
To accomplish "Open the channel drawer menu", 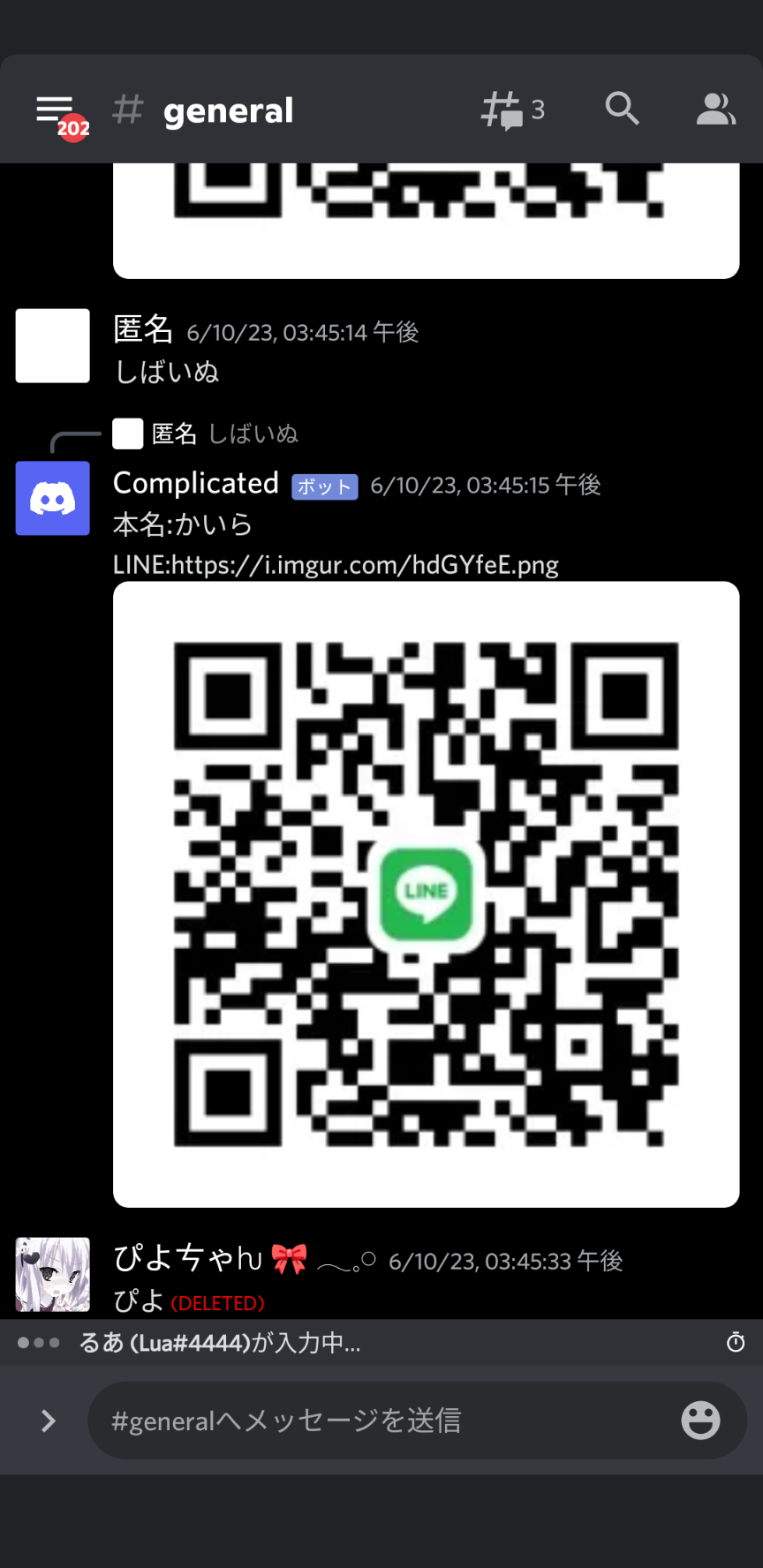I will point(55,111).
